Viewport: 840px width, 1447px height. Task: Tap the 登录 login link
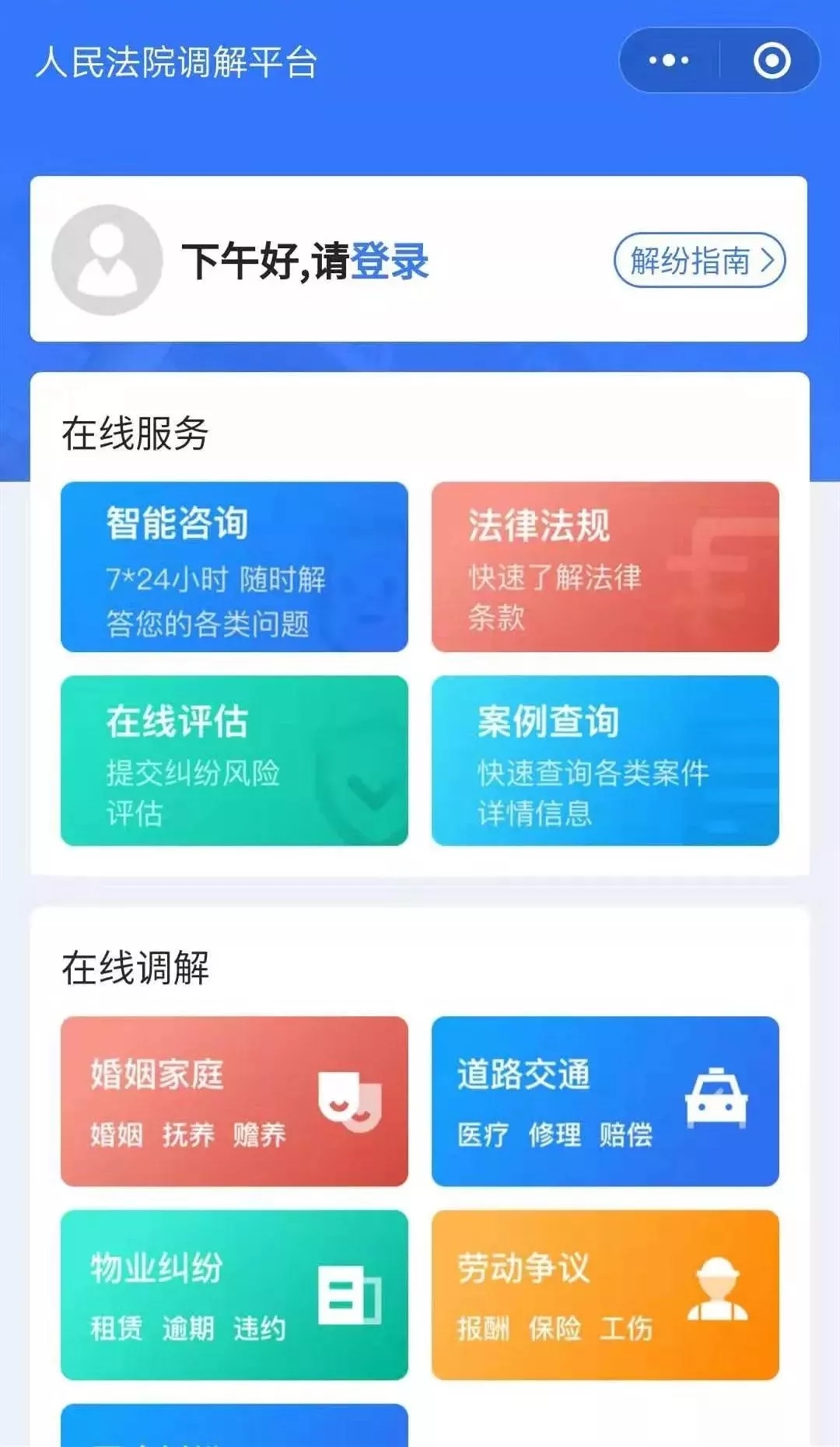click(x=389, y=261)
